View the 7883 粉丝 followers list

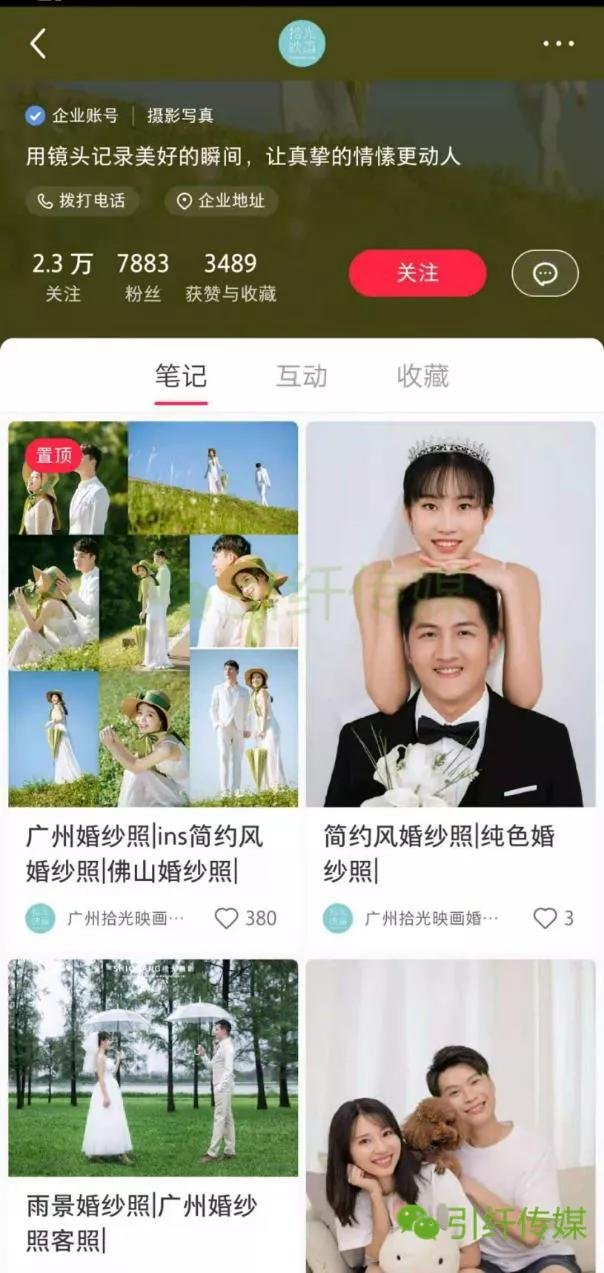(x=143, y=277)
